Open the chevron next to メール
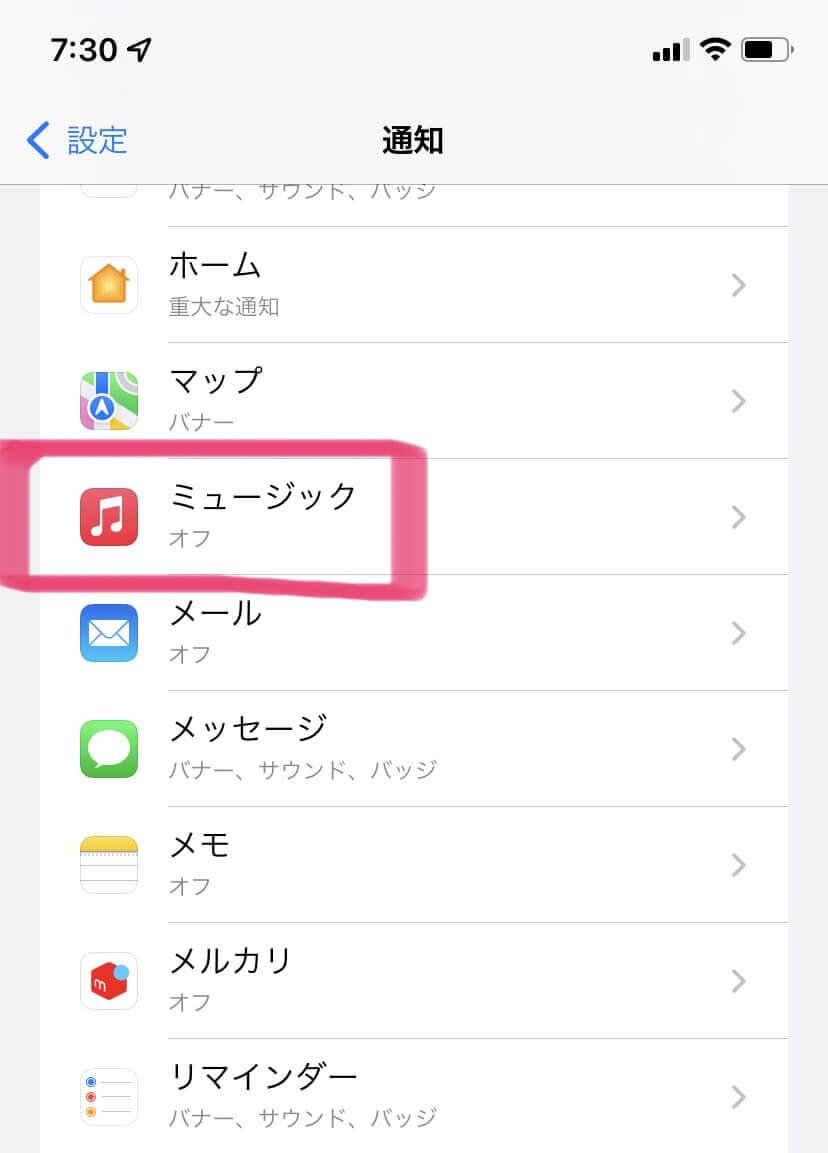828x1153 pixels. tap(738, 632)
